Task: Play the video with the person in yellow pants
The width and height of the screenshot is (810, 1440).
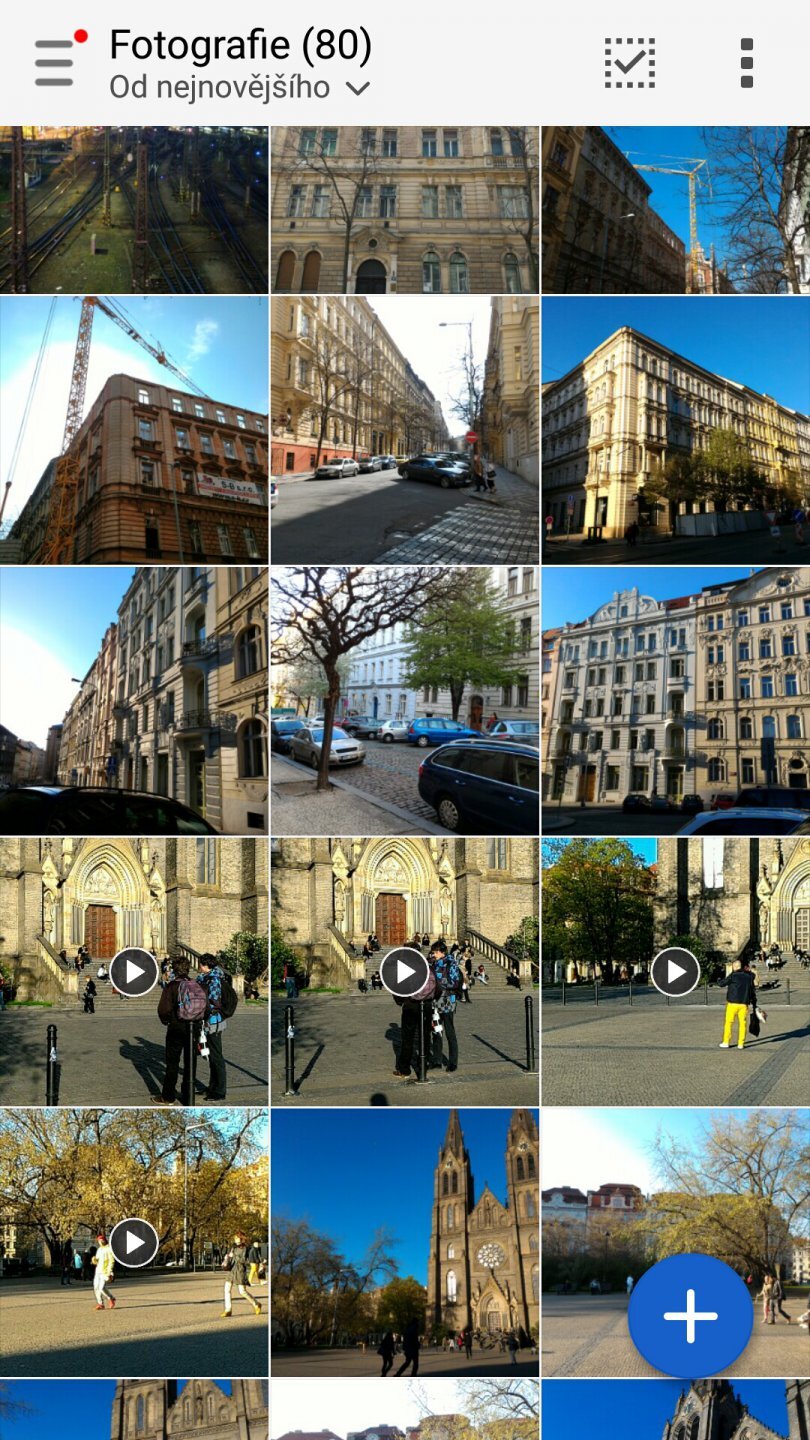Action: click(675, 971)
